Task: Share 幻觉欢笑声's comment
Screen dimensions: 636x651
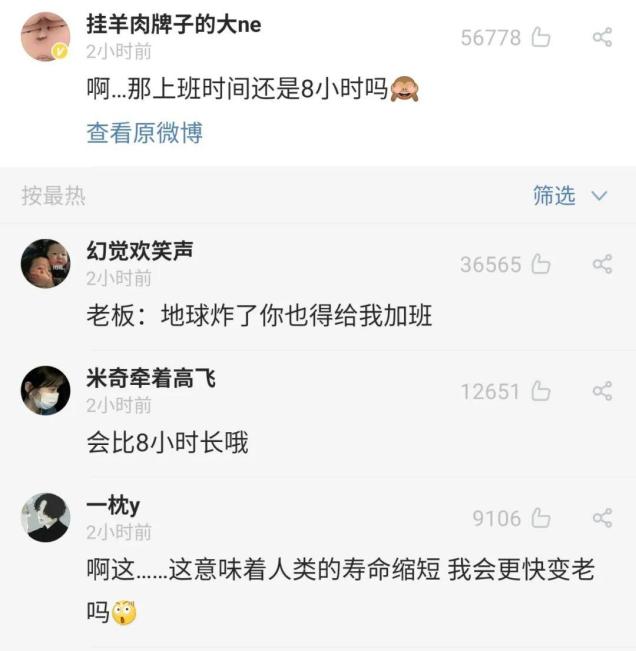Action: (x=602, y=265)
